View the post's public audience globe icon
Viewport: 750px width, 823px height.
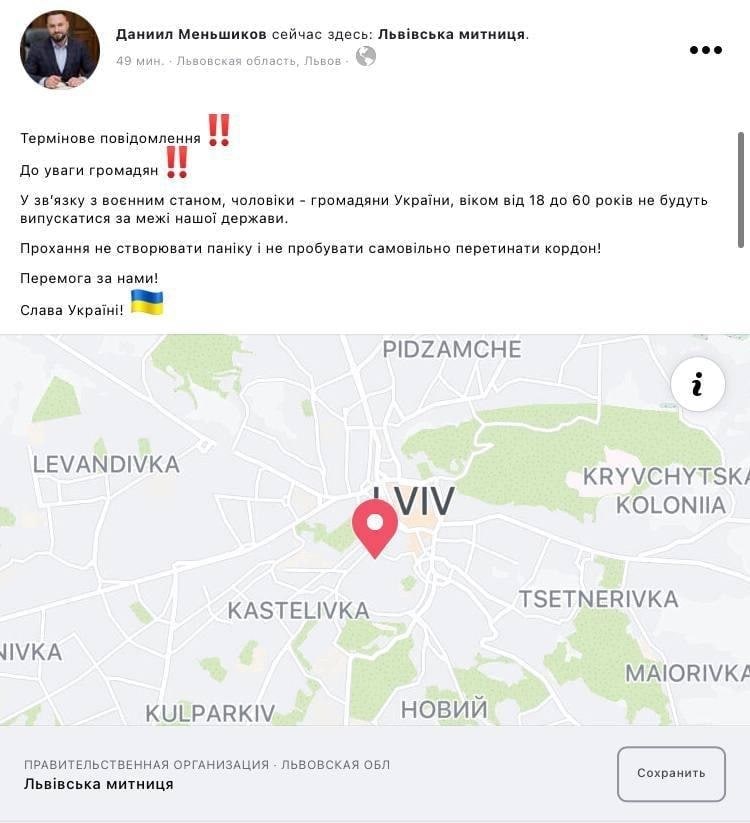[366, 57]
